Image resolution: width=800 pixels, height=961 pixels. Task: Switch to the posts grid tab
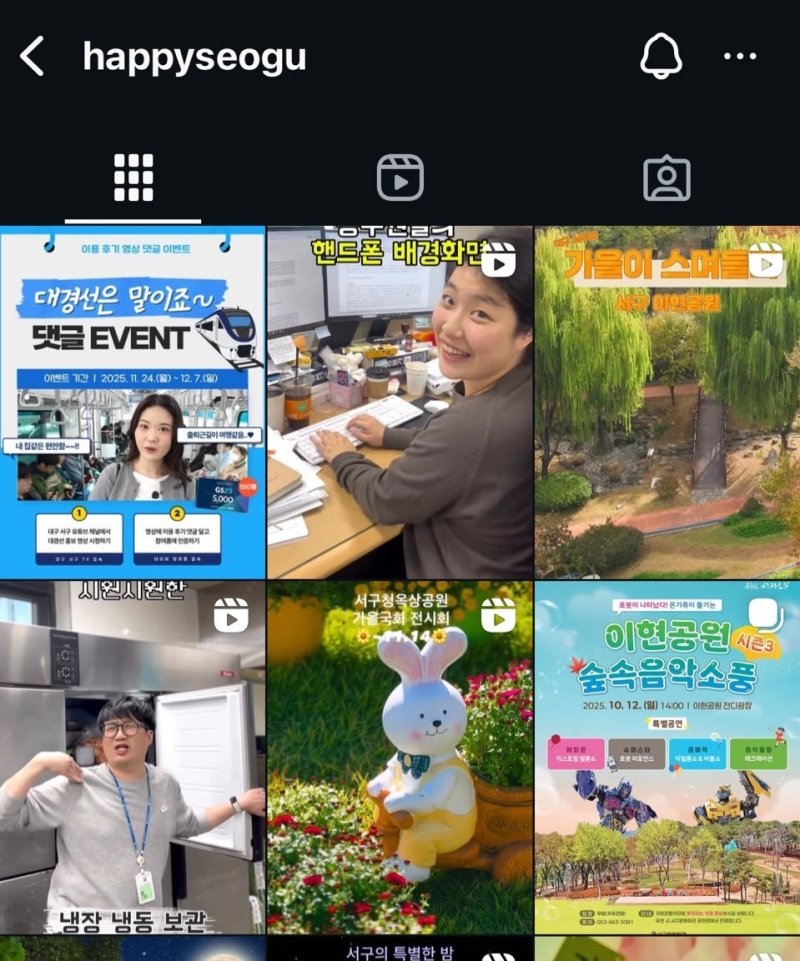click(x=133, y=178)
